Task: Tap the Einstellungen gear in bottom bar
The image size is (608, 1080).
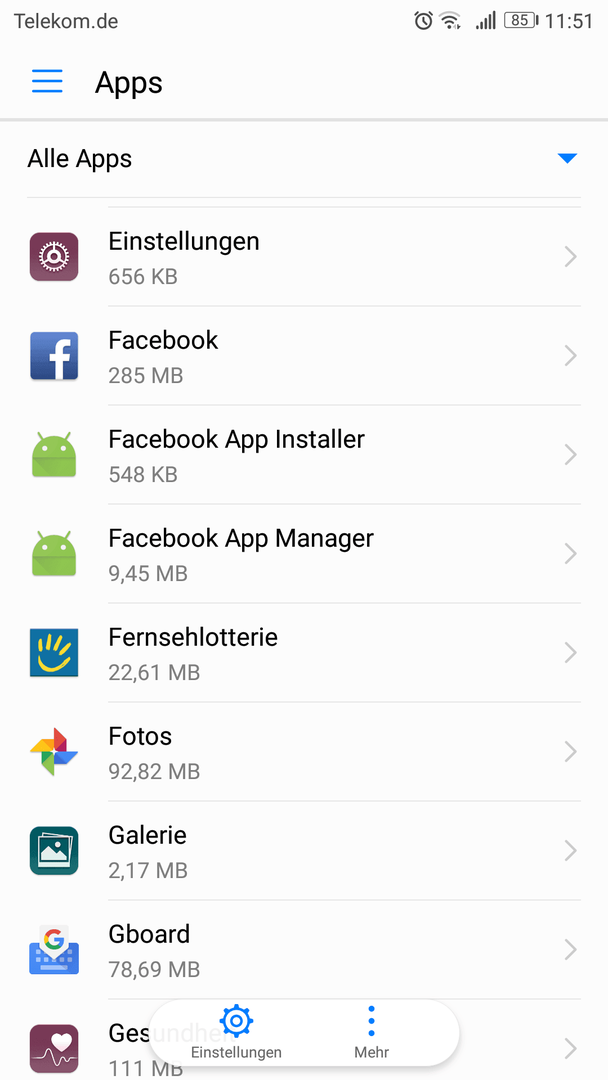Action: pos(236,1032)
